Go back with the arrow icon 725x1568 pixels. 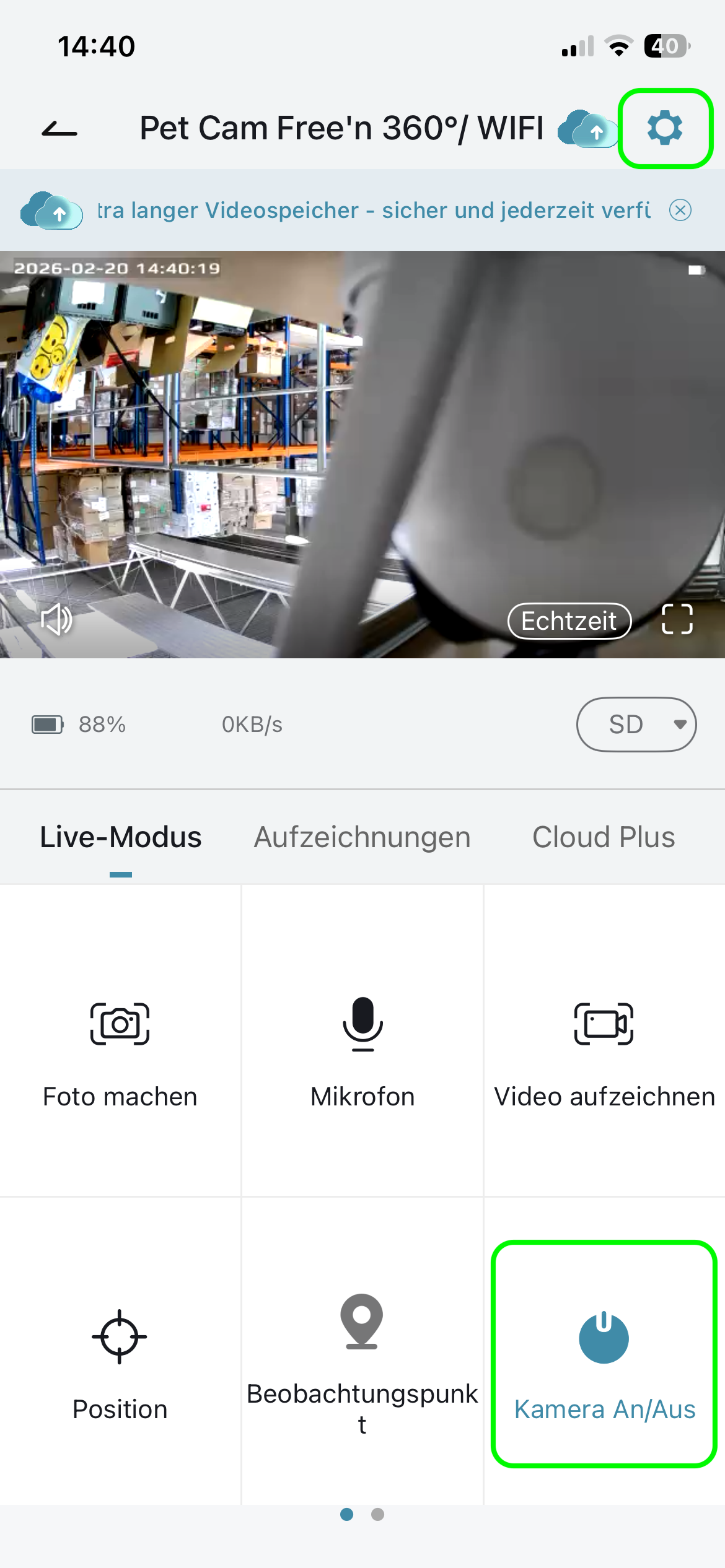point(59,129)
